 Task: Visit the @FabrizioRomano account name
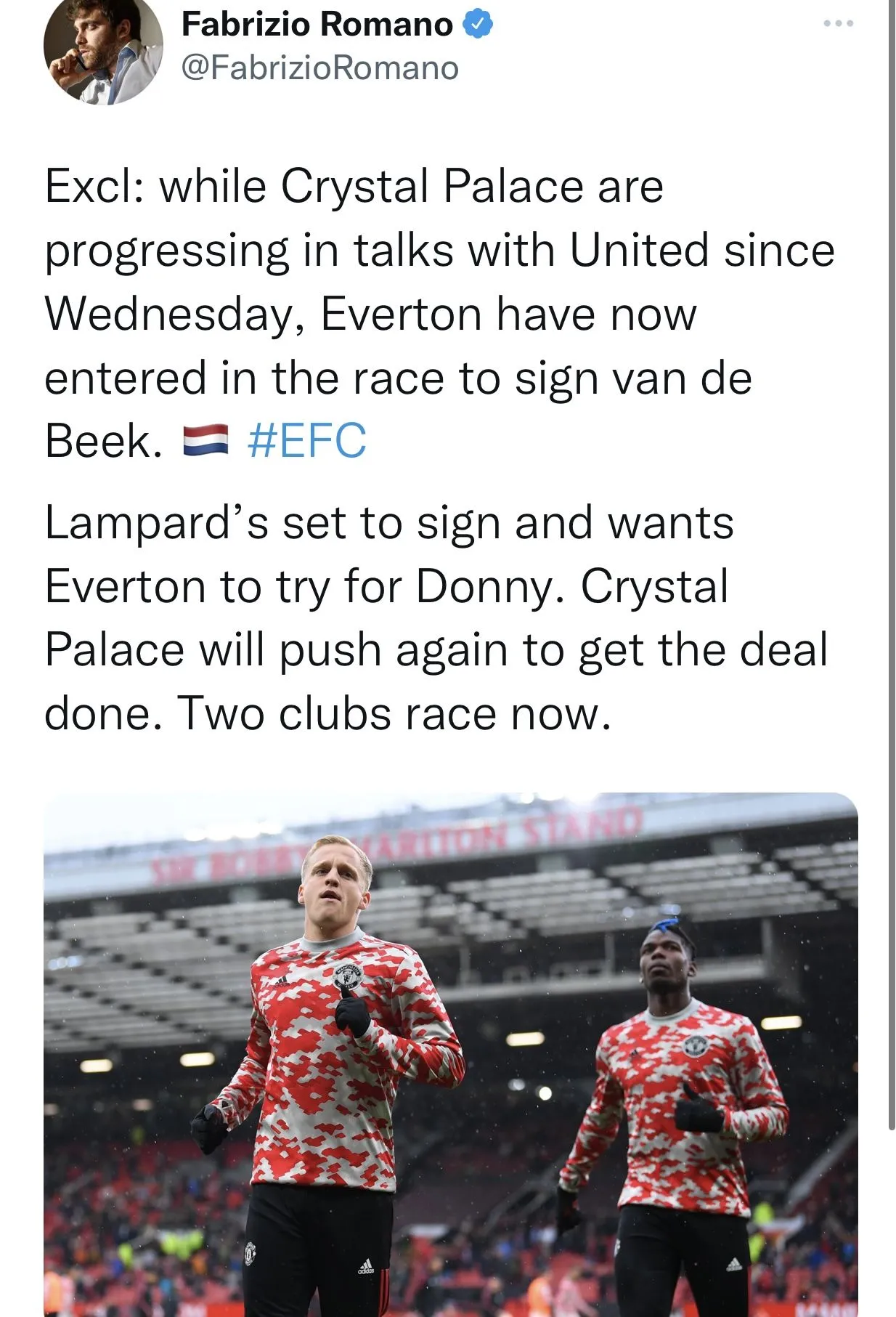coord(319,68)
